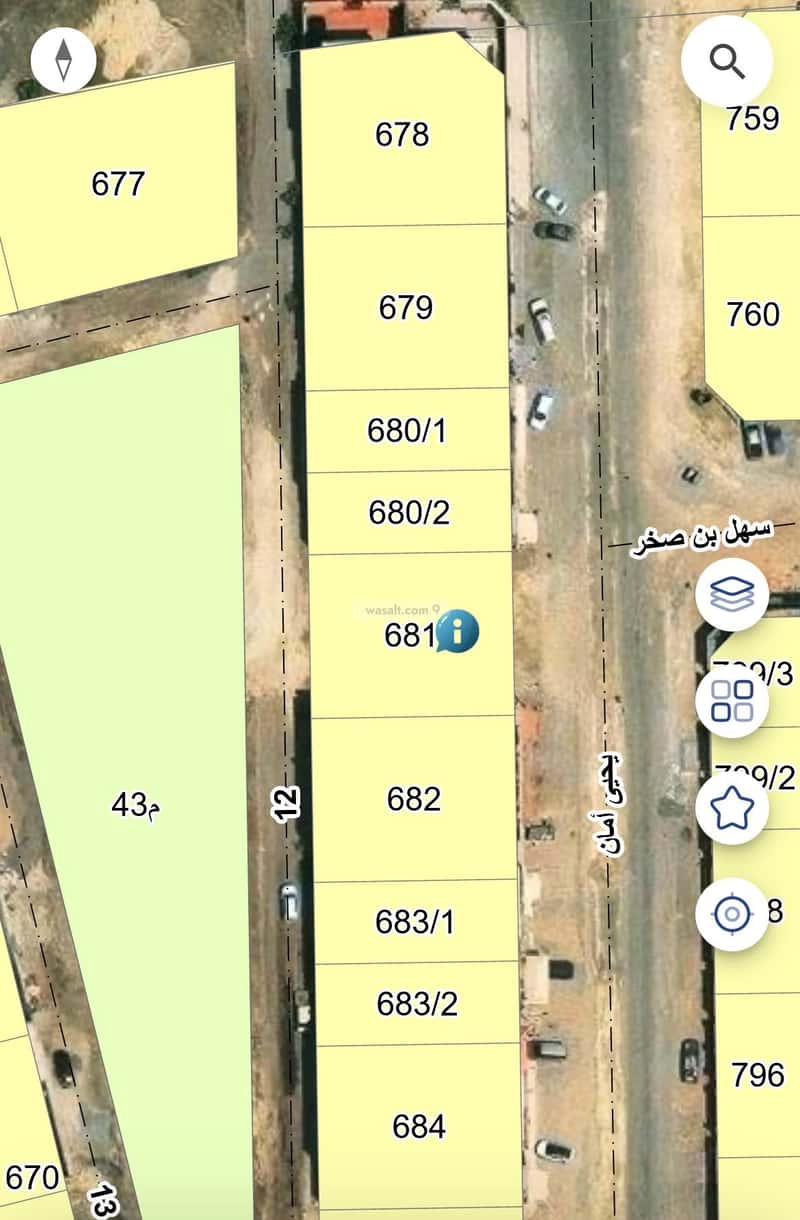Click the compass north indicator
Screen dimensions: 800x1220
(x=62, y=60)
